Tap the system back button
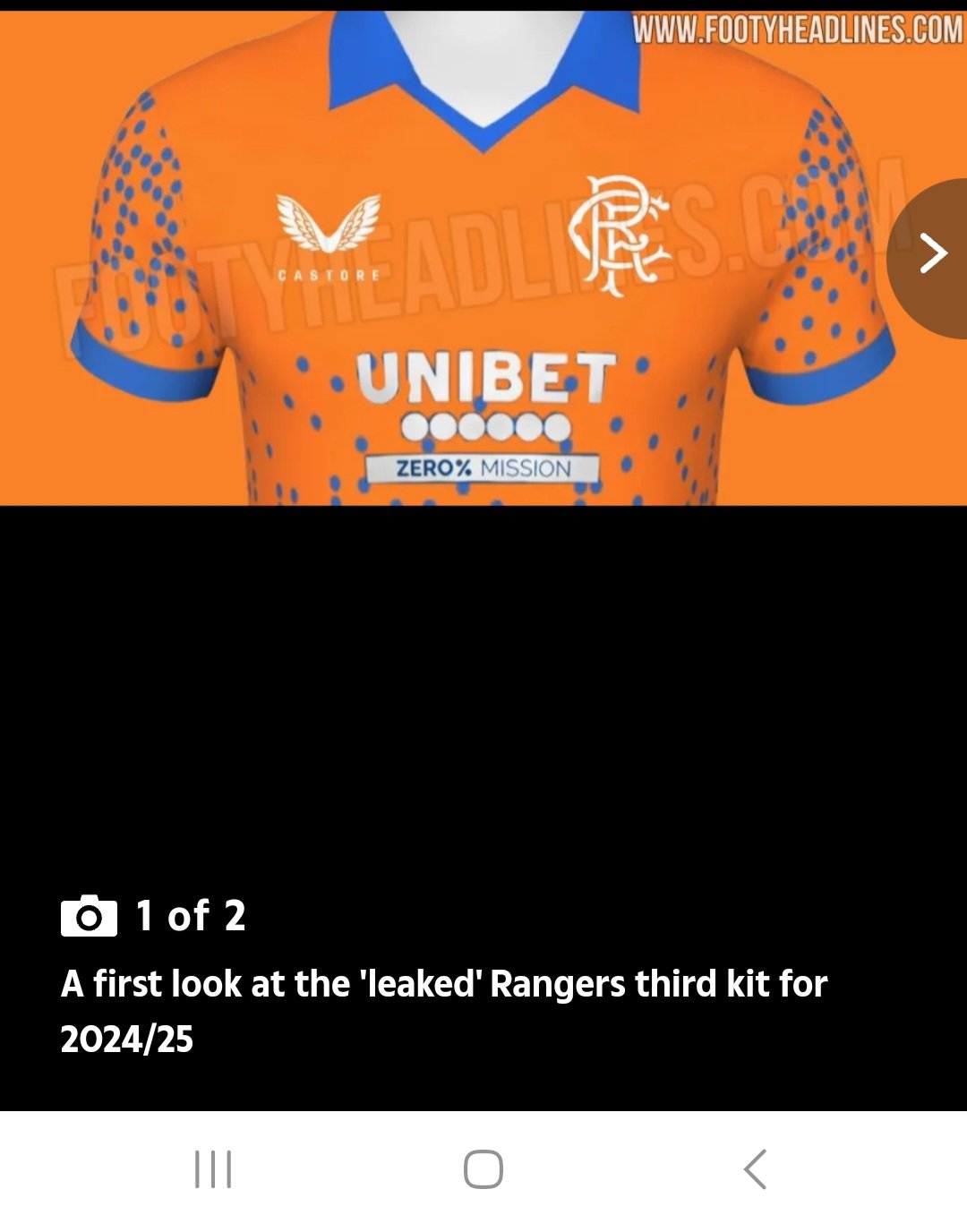This screenshot has width=967, height=1232. click(755, 1169)
